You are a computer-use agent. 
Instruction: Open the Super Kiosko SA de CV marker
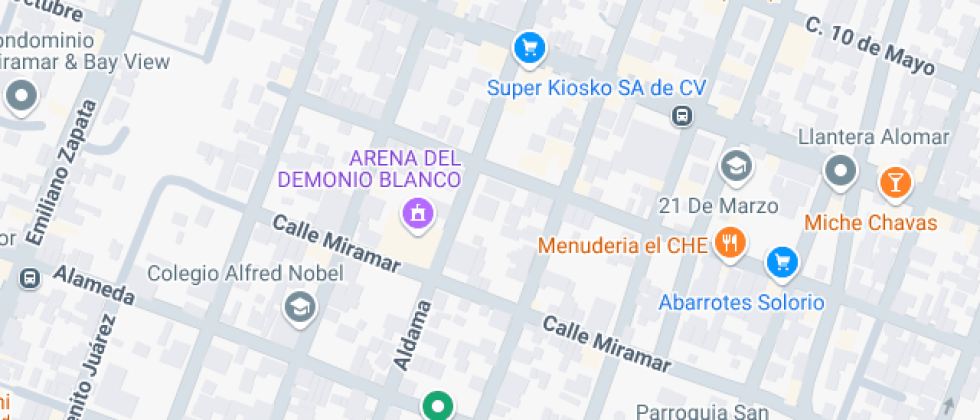pos(528,47)
